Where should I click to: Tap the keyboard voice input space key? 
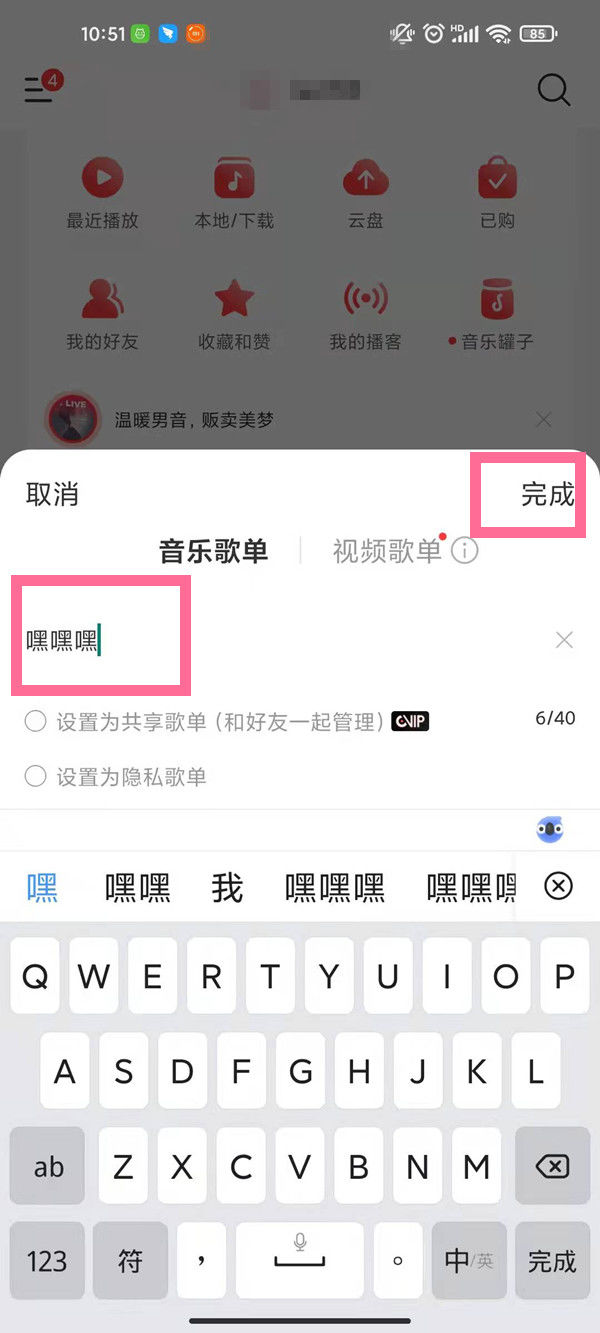[299, 1261]
